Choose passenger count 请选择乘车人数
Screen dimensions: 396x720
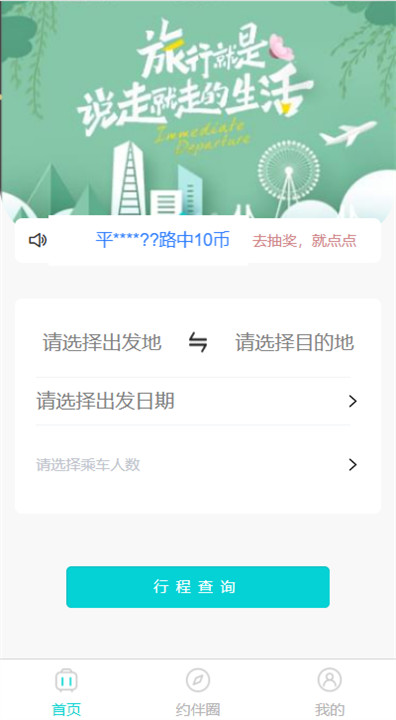click(197, 465)
